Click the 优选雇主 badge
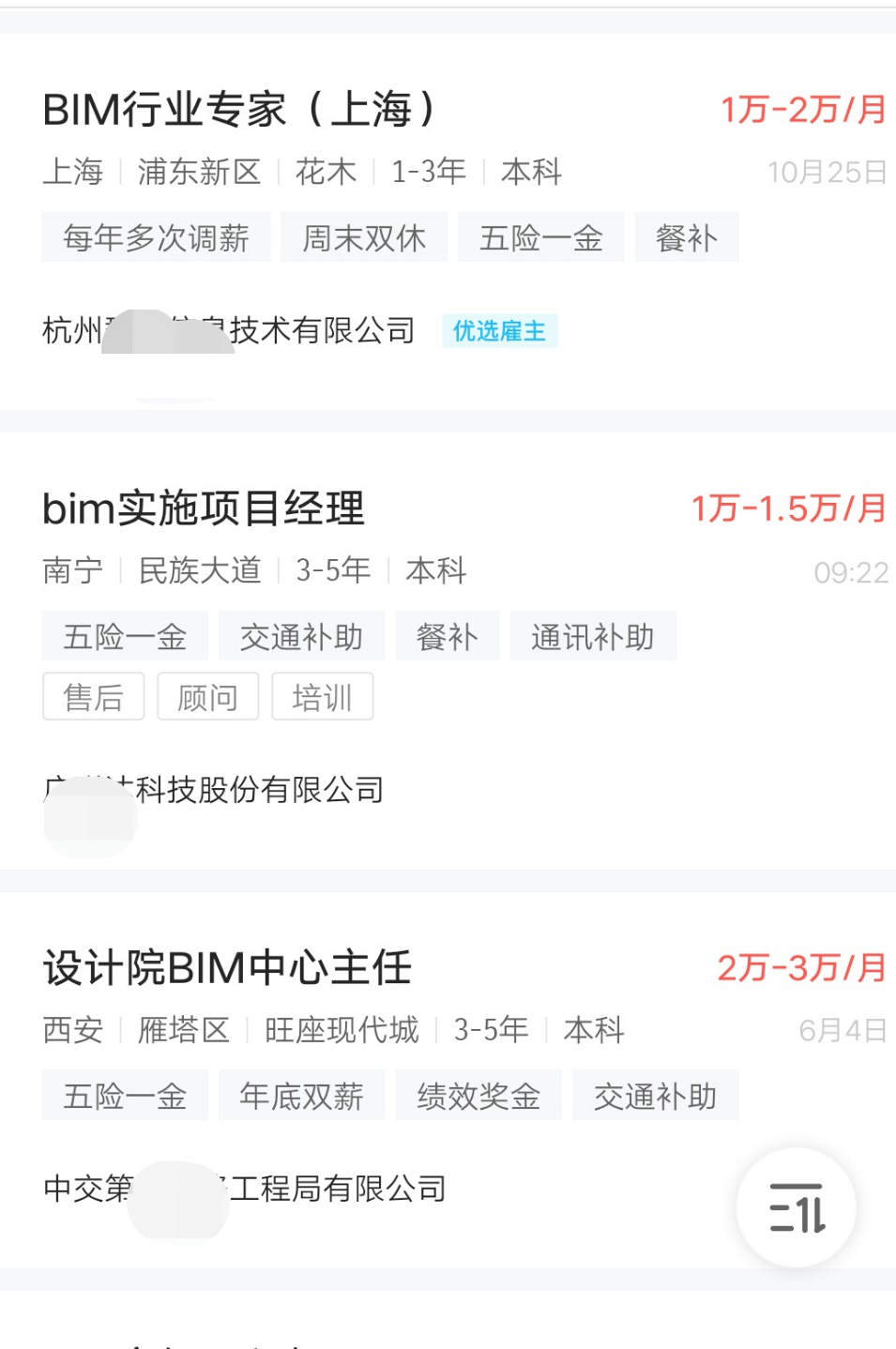Screen dimensions: 896x1349 [x=499, y=330]
